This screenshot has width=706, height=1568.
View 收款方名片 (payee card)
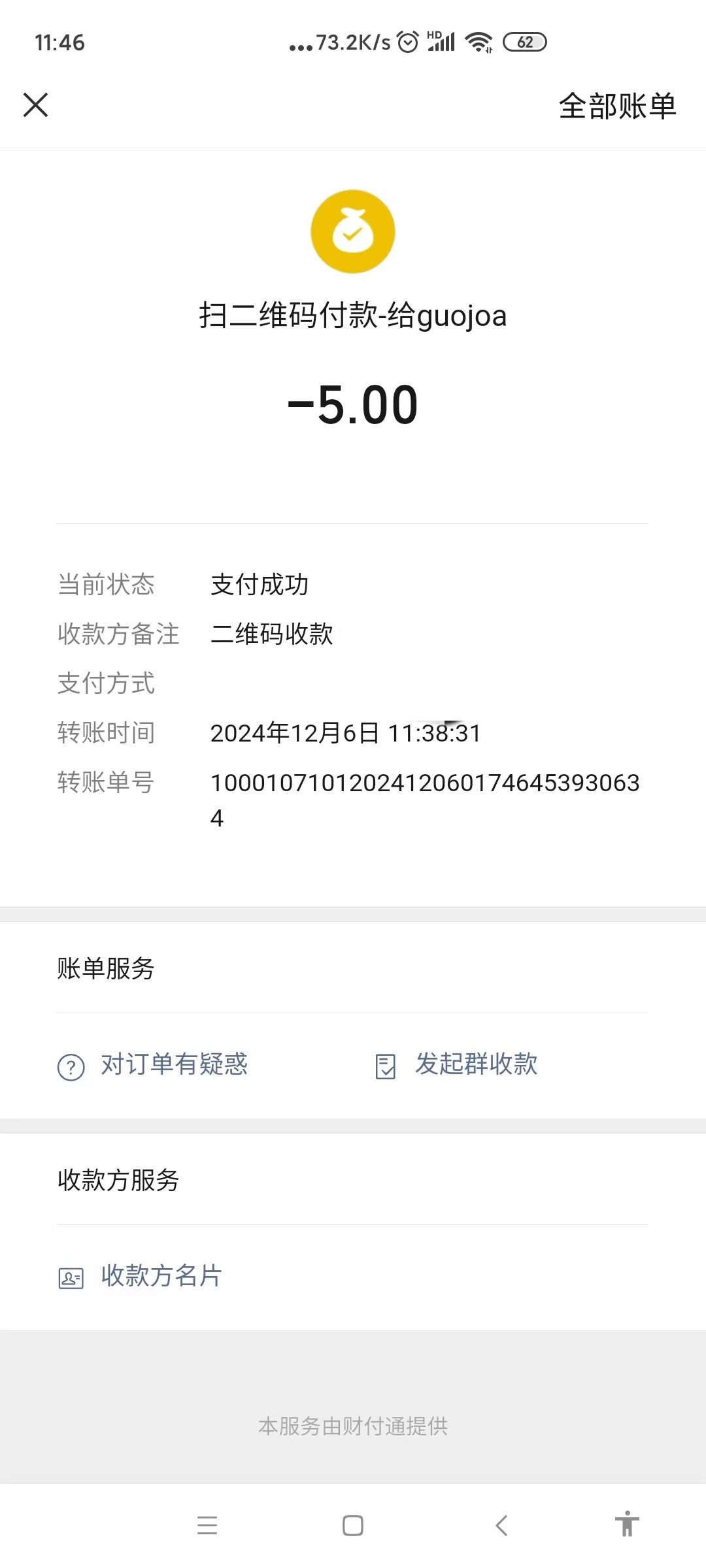(x=141, y=1277)
